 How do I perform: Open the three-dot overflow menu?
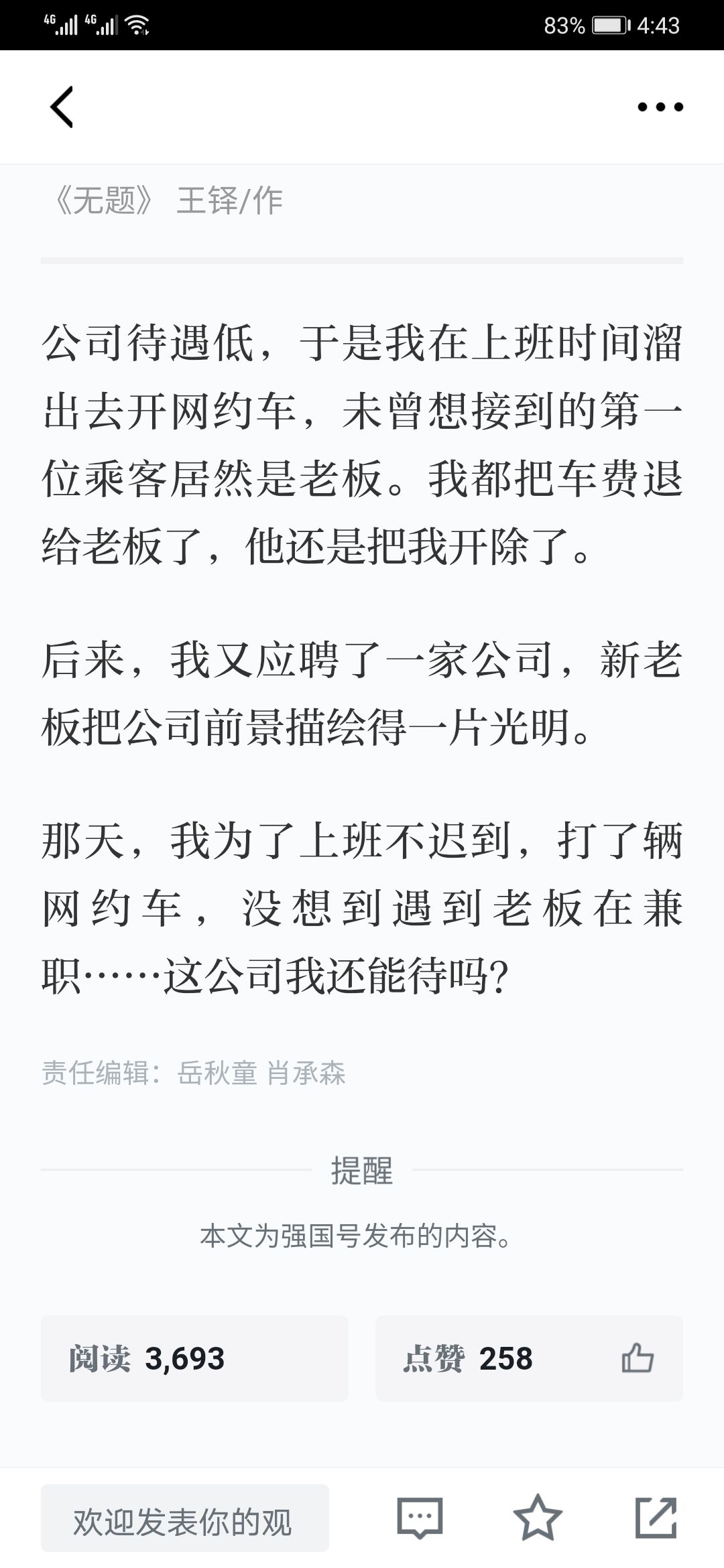[660, 107]
